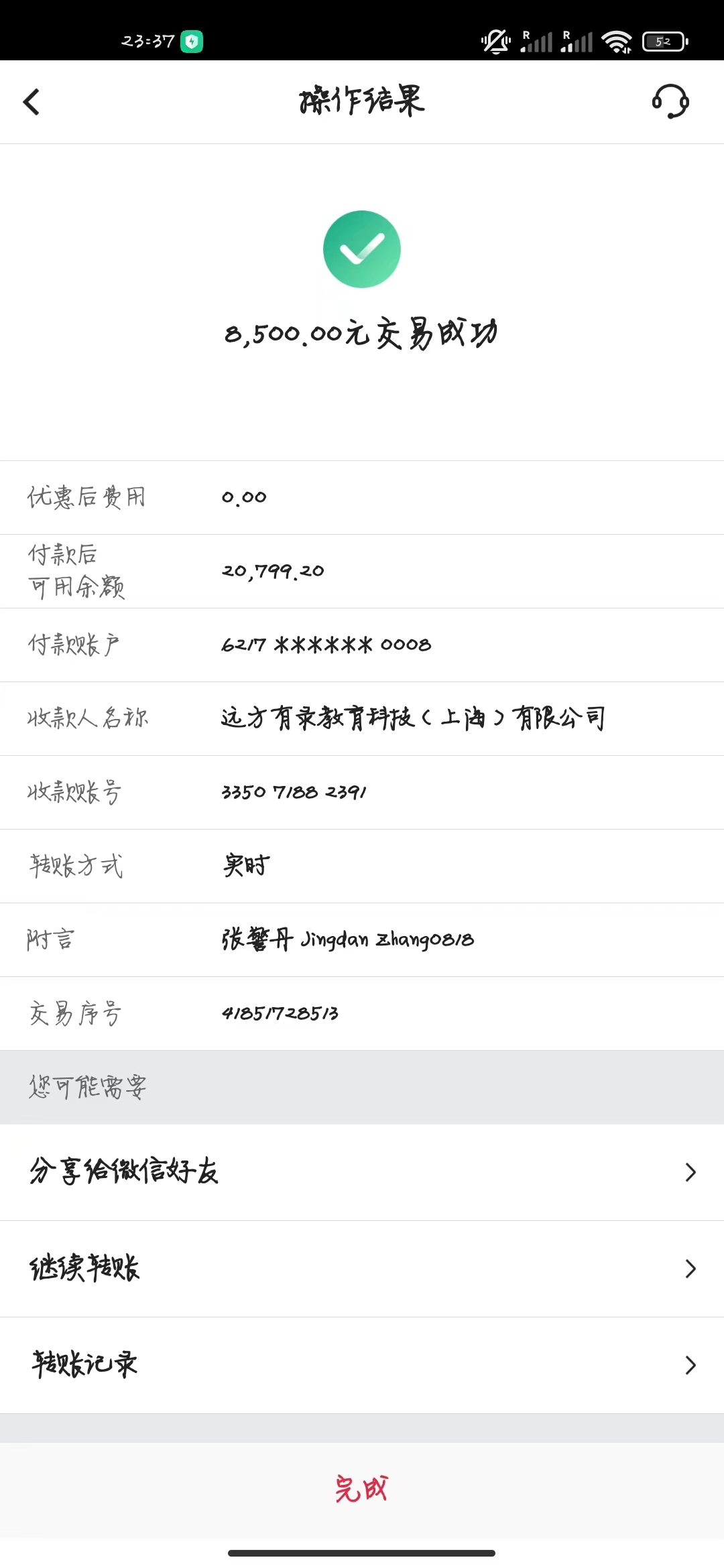Contact customer service via the headset icon
The height and width of the screenshot is (1568, 724).
[670, 102]
